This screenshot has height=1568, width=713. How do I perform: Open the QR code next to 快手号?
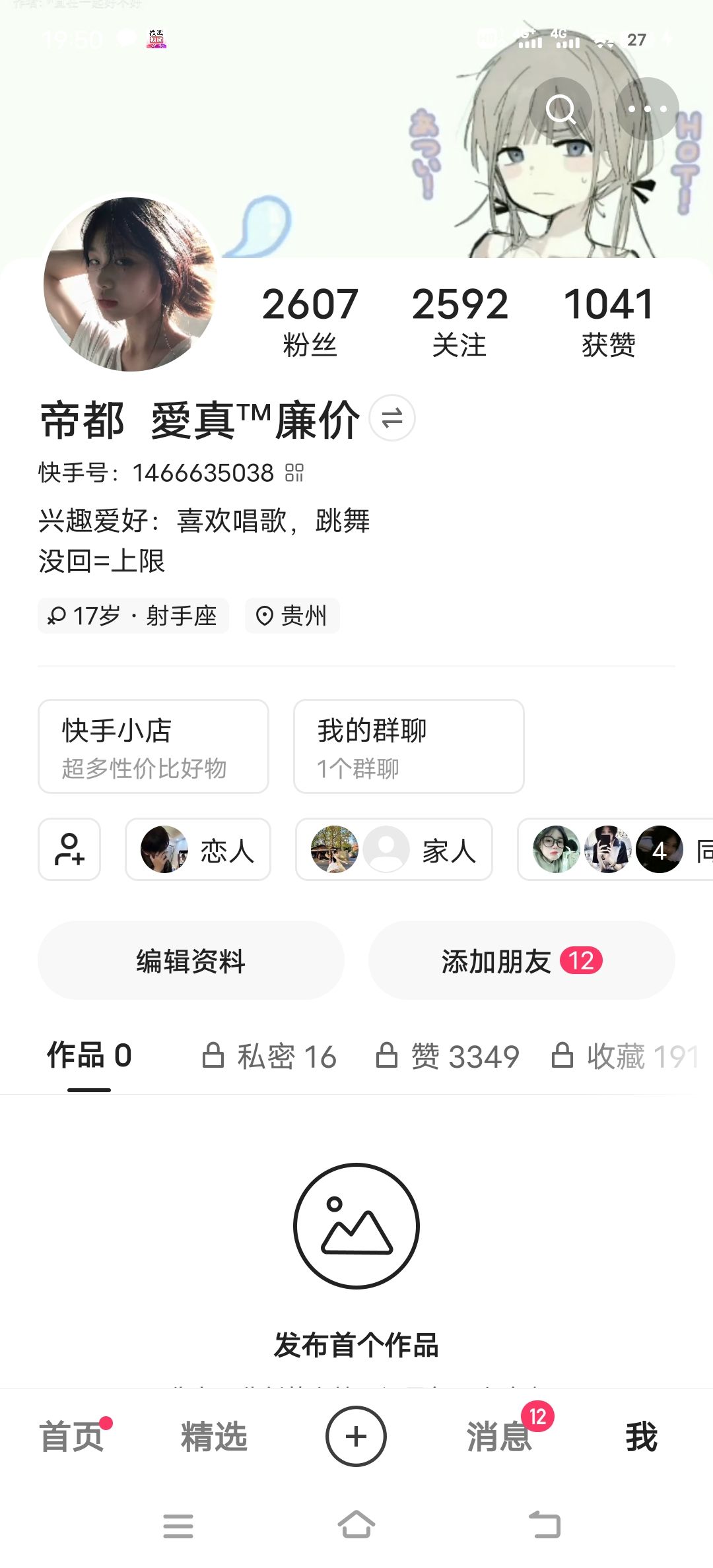(294, 473)
